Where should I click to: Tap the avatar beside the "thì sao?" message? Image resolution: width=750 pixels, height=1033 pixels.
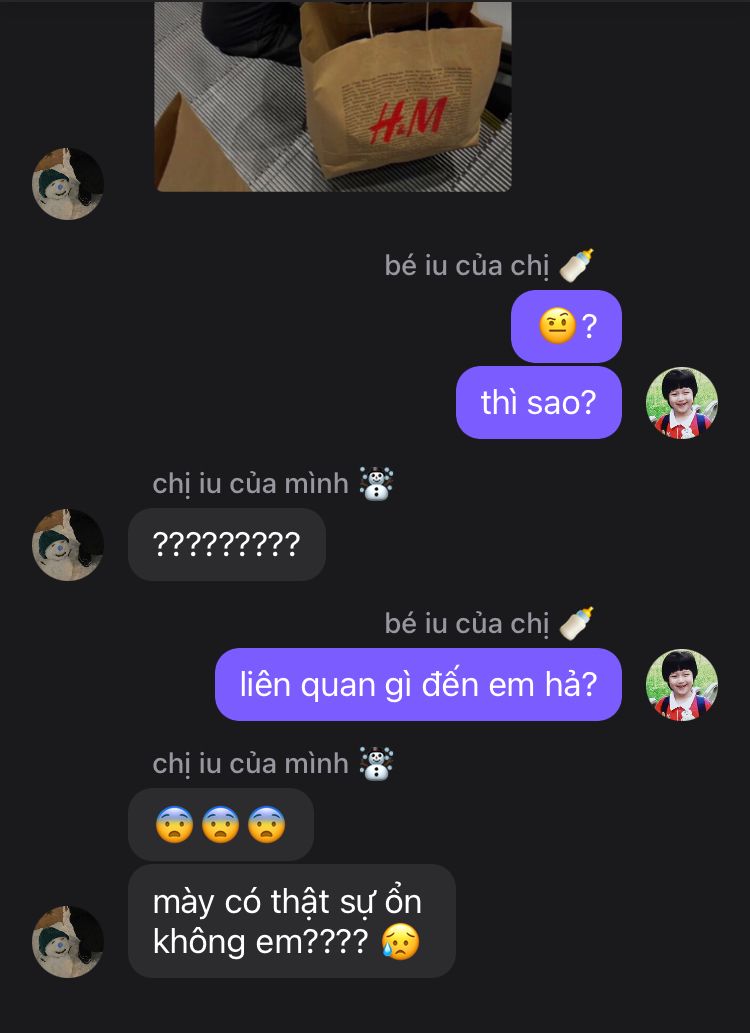coord(682,403)
